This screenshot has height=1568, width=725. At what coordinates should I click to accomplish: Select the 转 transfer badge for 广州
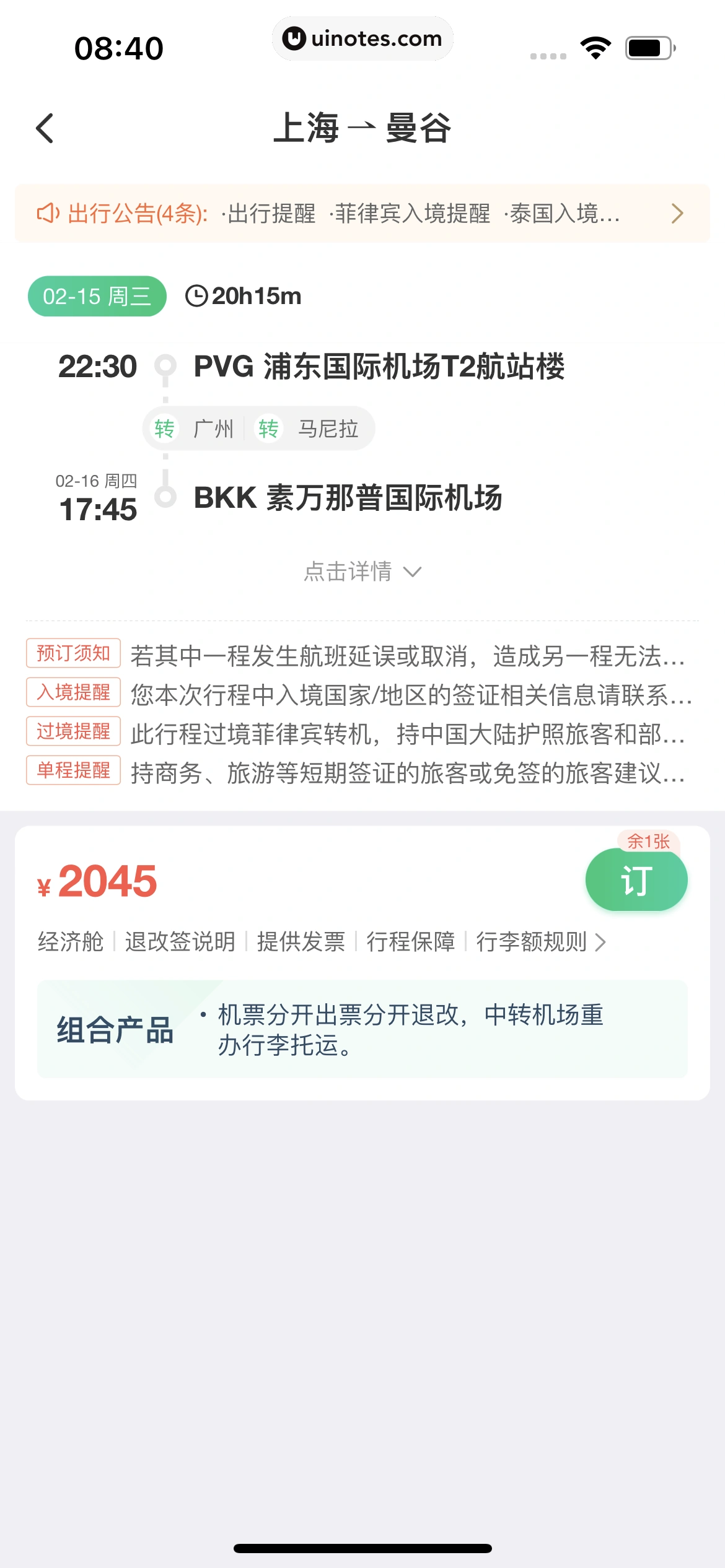[165, 428]
